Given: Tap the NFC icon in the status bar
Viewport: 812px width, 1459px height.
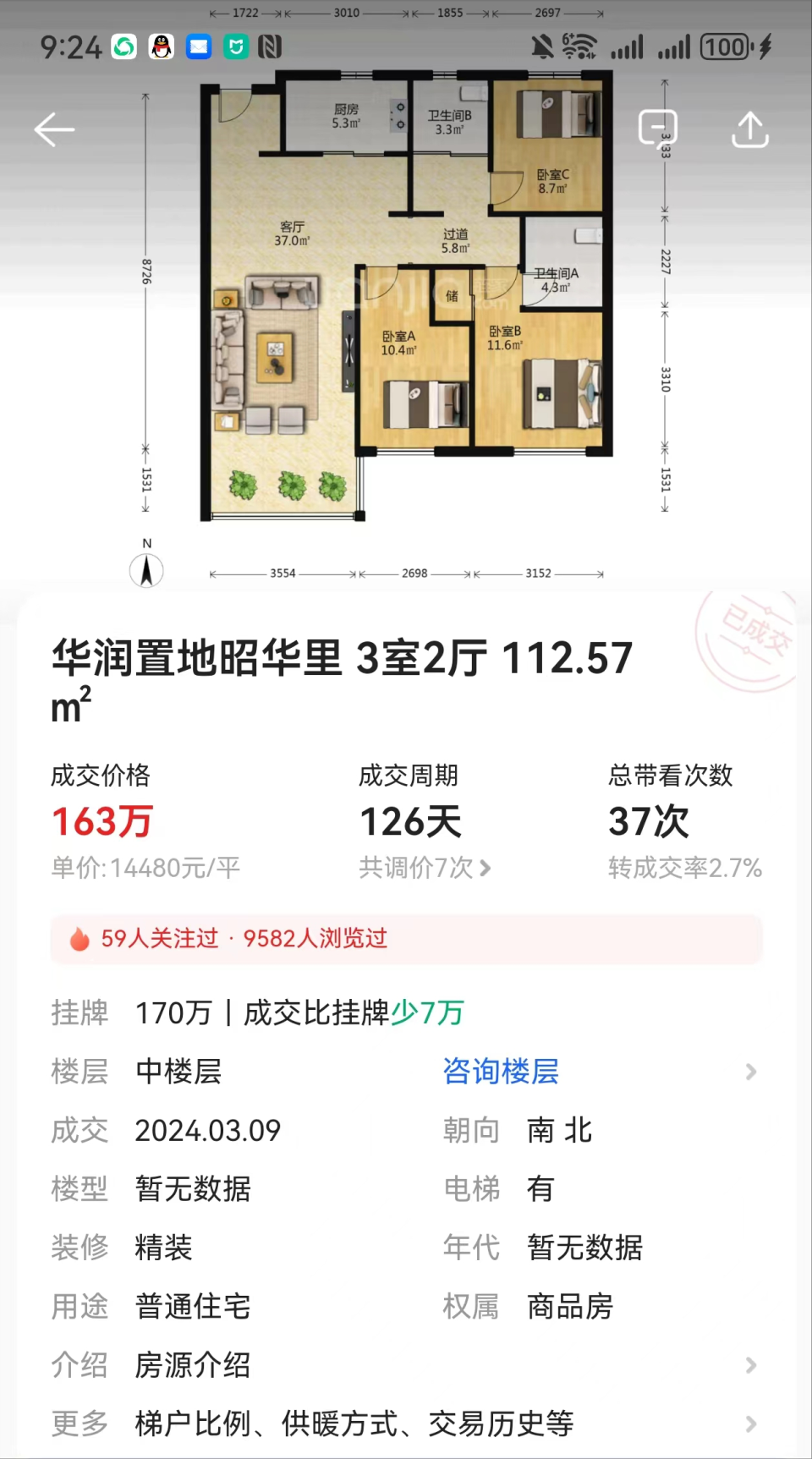Looking at the screenshot, I should point(269,47).
